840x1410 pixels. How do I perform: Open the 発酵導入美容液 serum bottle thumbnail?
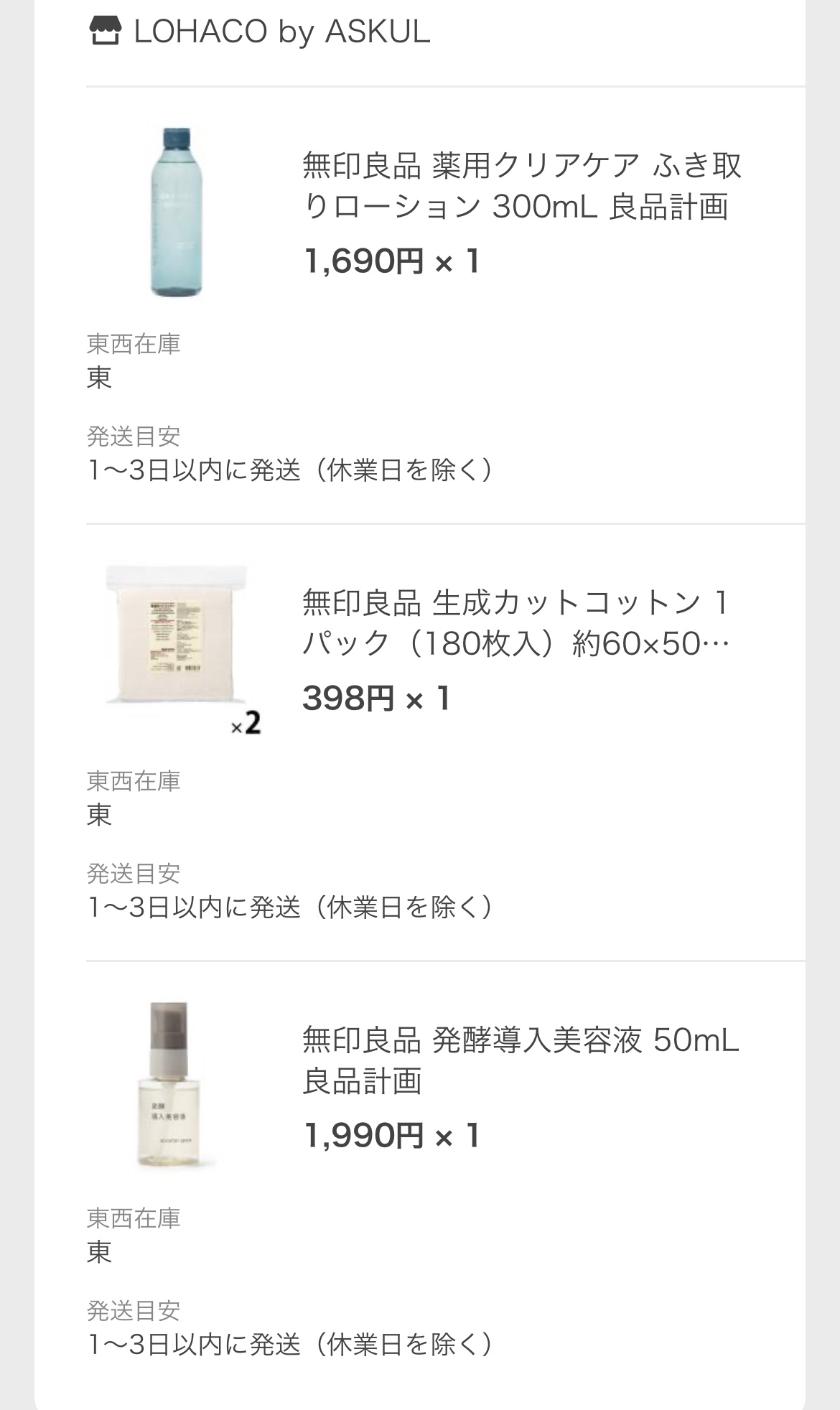click(171, 1084)
